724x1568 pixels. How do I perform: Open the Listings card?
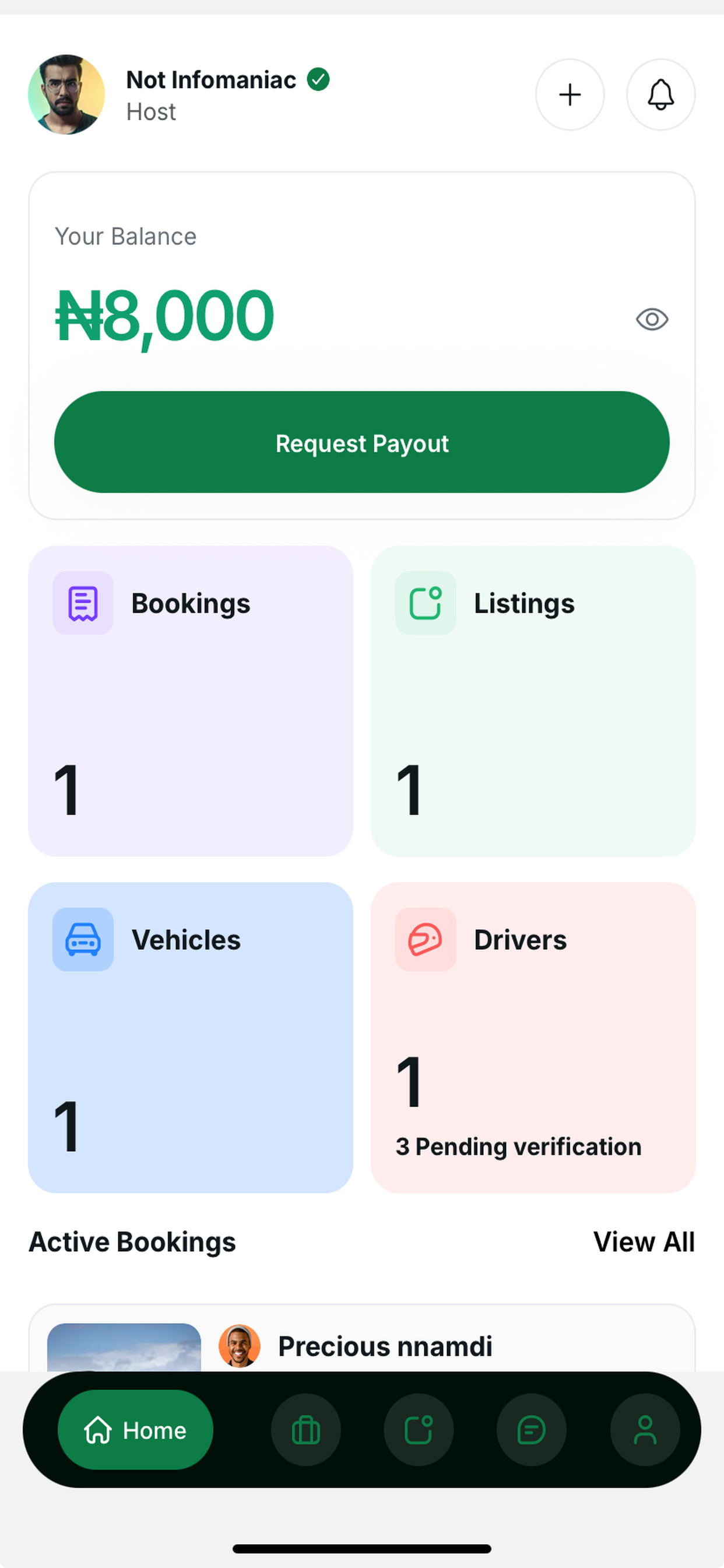[x=533, y=701]
